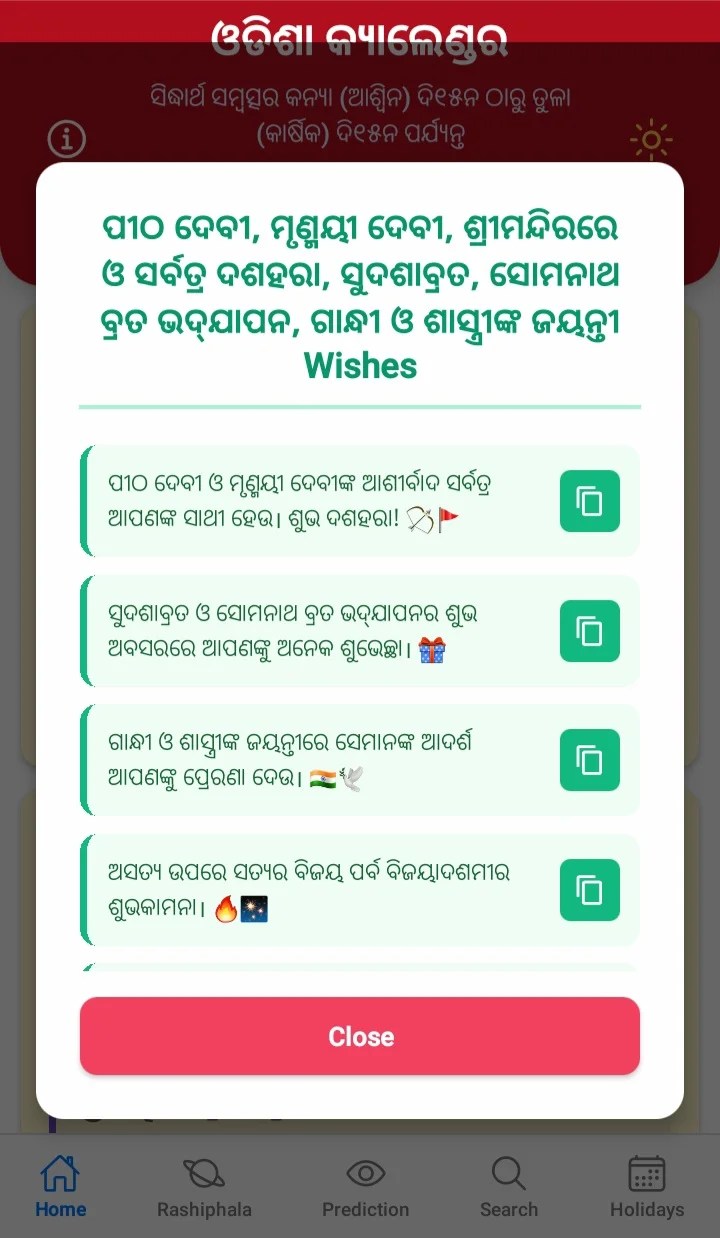Copy the ଗାନ୍ଧୀ ଓ ଶାସ୍ତ୍ରୀଙ୍କ ଜୟନ୍ତୀ wish
This screenshot has height=1238, width=720.
tap(589, 760)
